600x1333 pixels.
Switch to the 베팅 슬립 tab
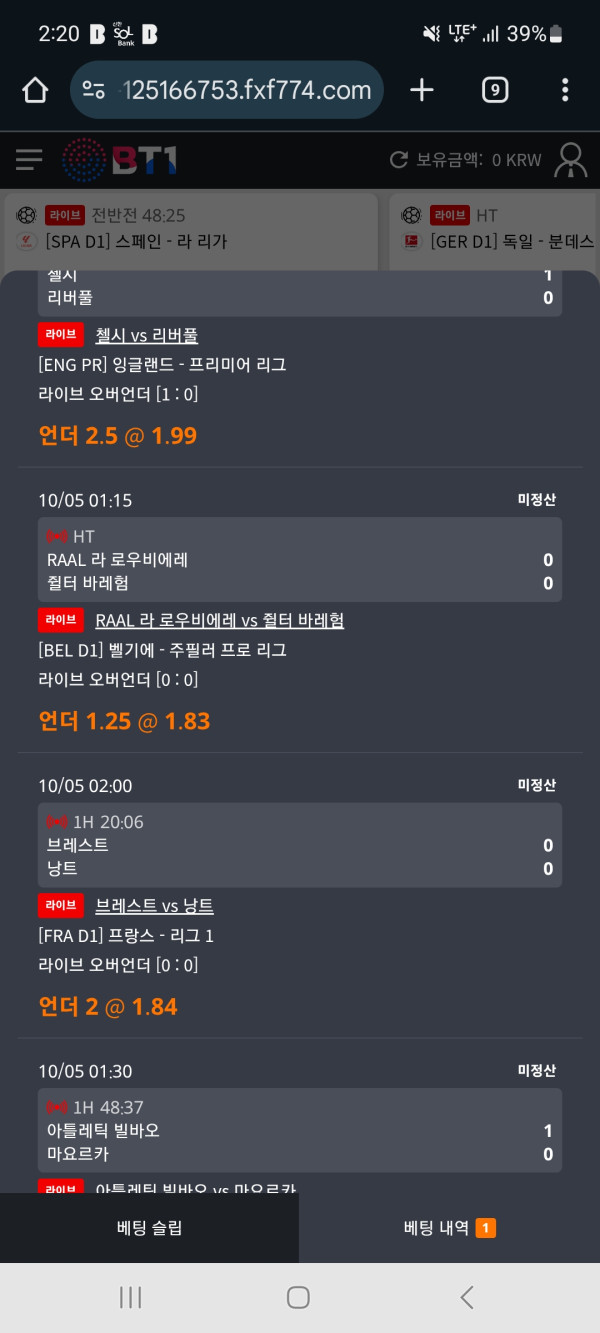point(150,1228)
